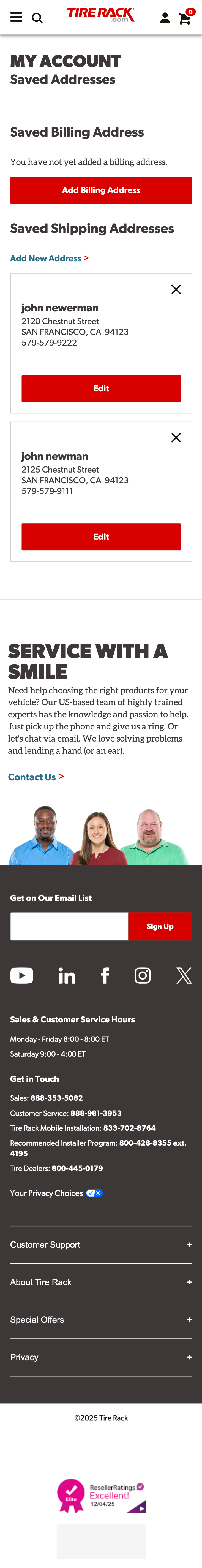This screenshot has height=1568, width=202.
Task: Tap Add Billing Address button
Action: pyautogui.click(x=101, y=190)
